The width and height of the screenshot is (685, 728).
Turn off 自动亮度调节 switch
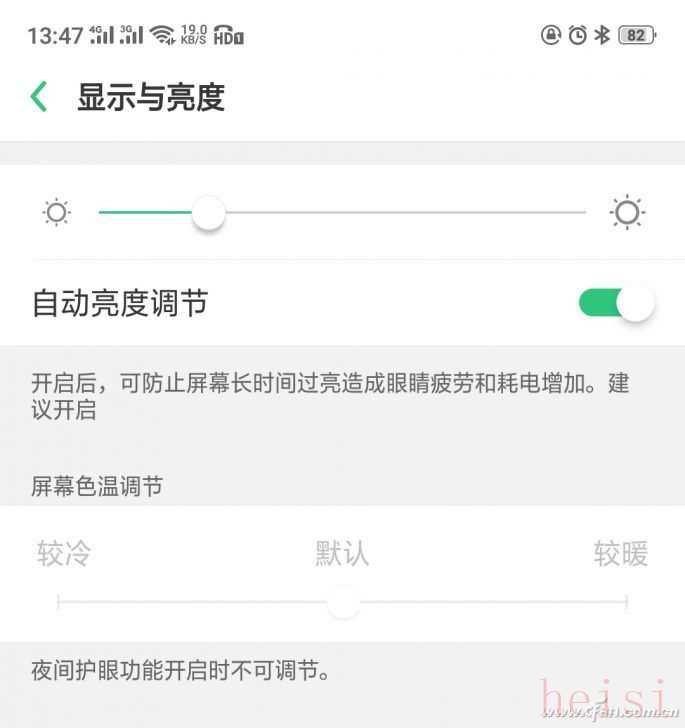coord(616,303)
